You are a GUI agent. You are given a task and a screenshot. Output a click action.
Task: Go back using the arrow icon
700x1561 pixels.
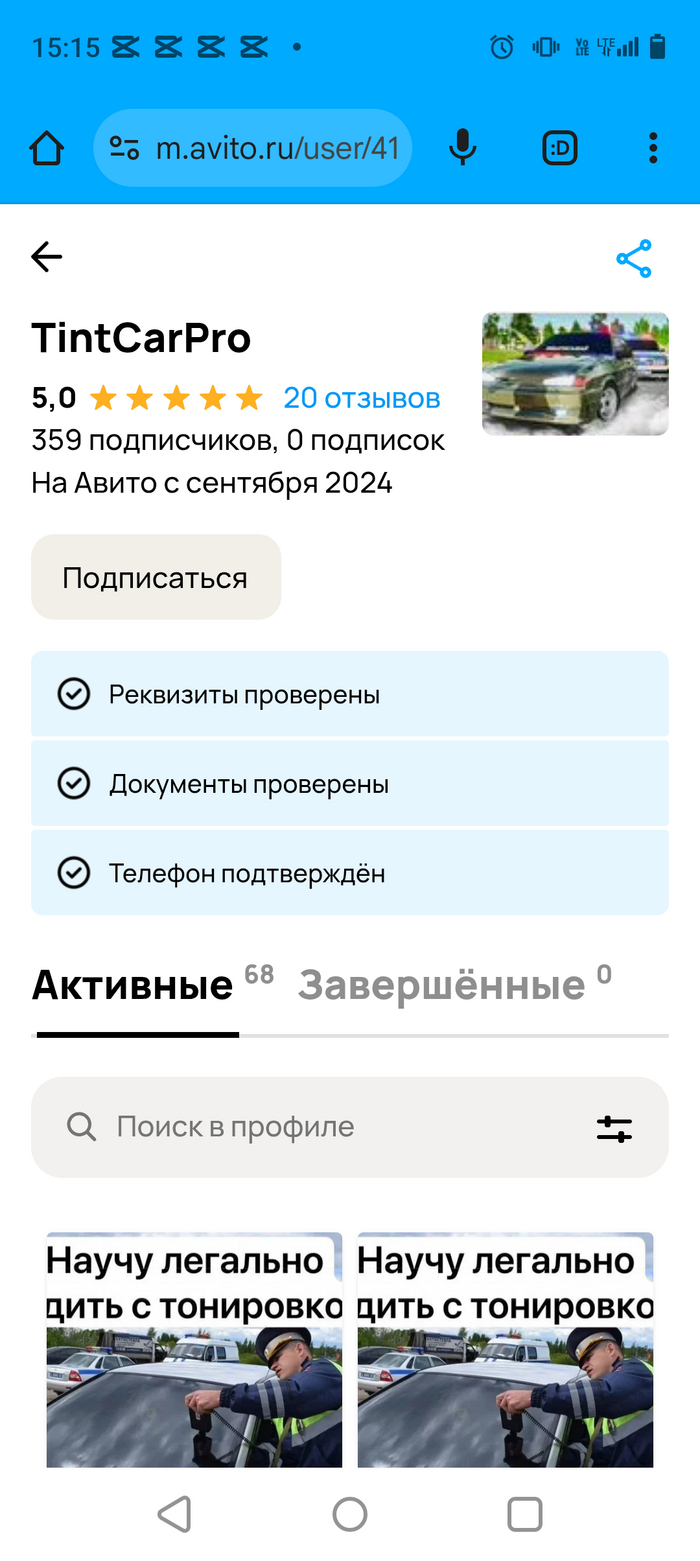click(x=47, y=258)
